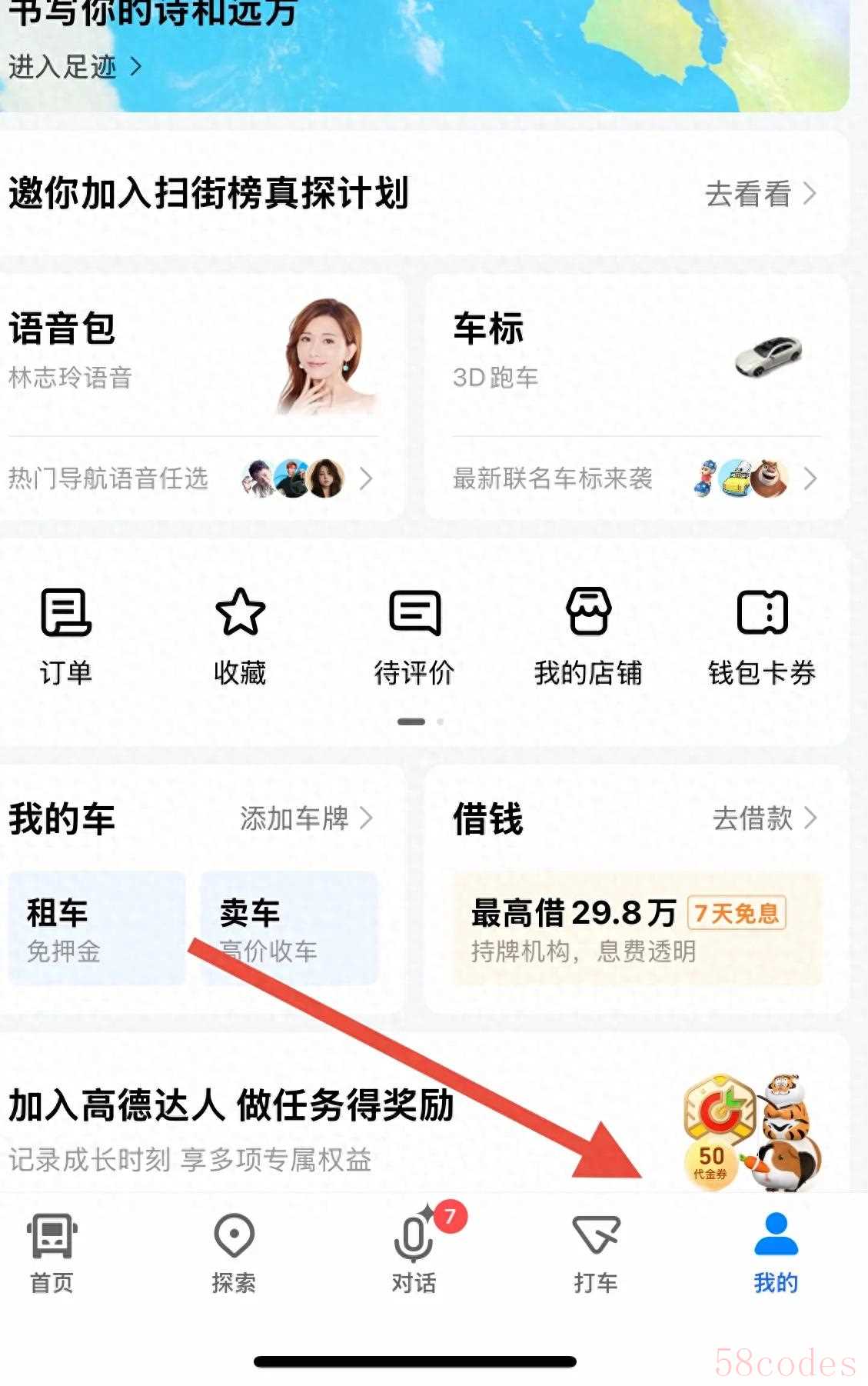Open 进入足迹 link
Image resolution: width=868 pixels, height=1386 pixels.
point(75,67)
